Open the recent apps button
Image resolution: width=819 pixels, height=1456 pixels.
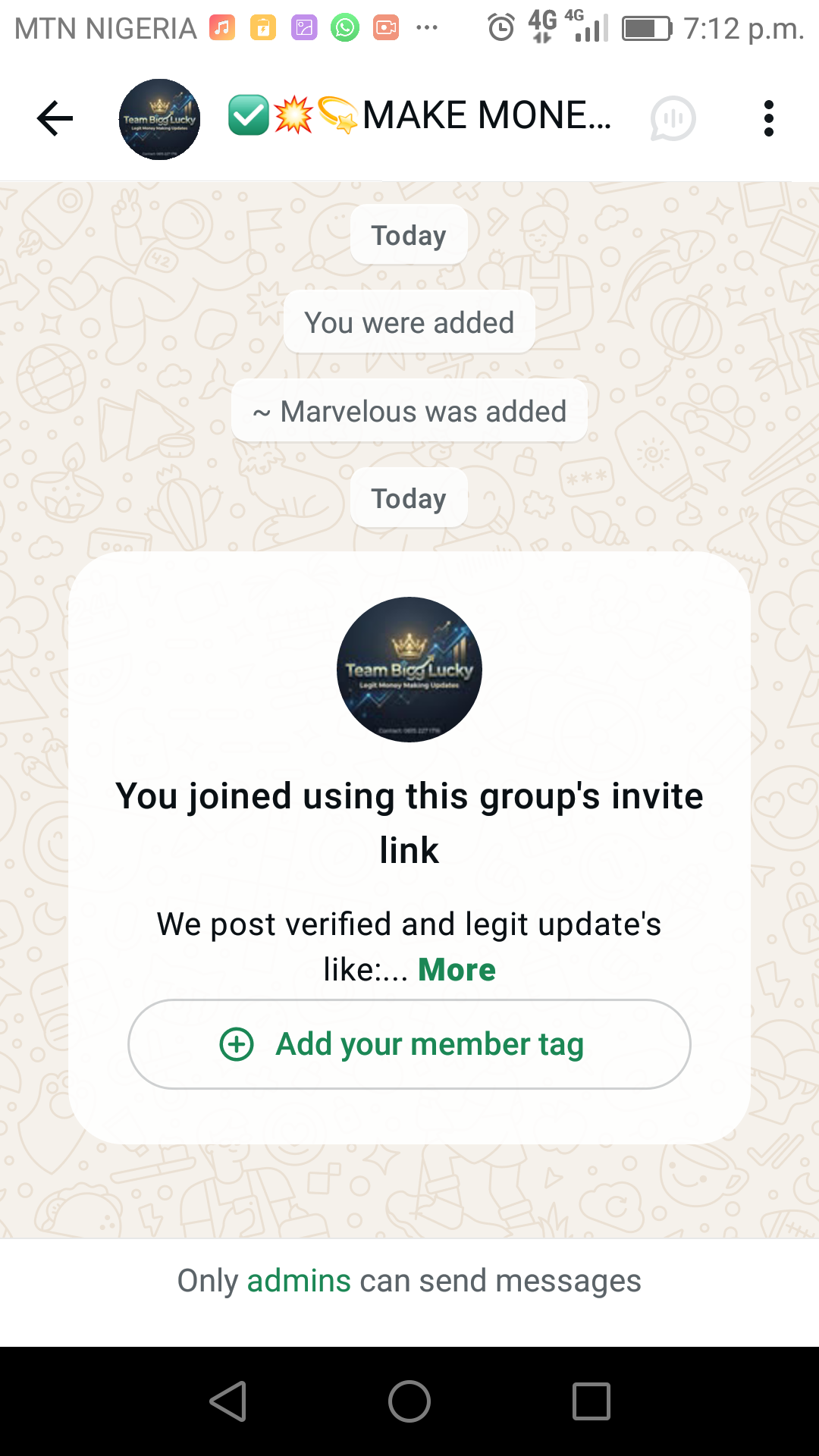tap(591, 1401)
